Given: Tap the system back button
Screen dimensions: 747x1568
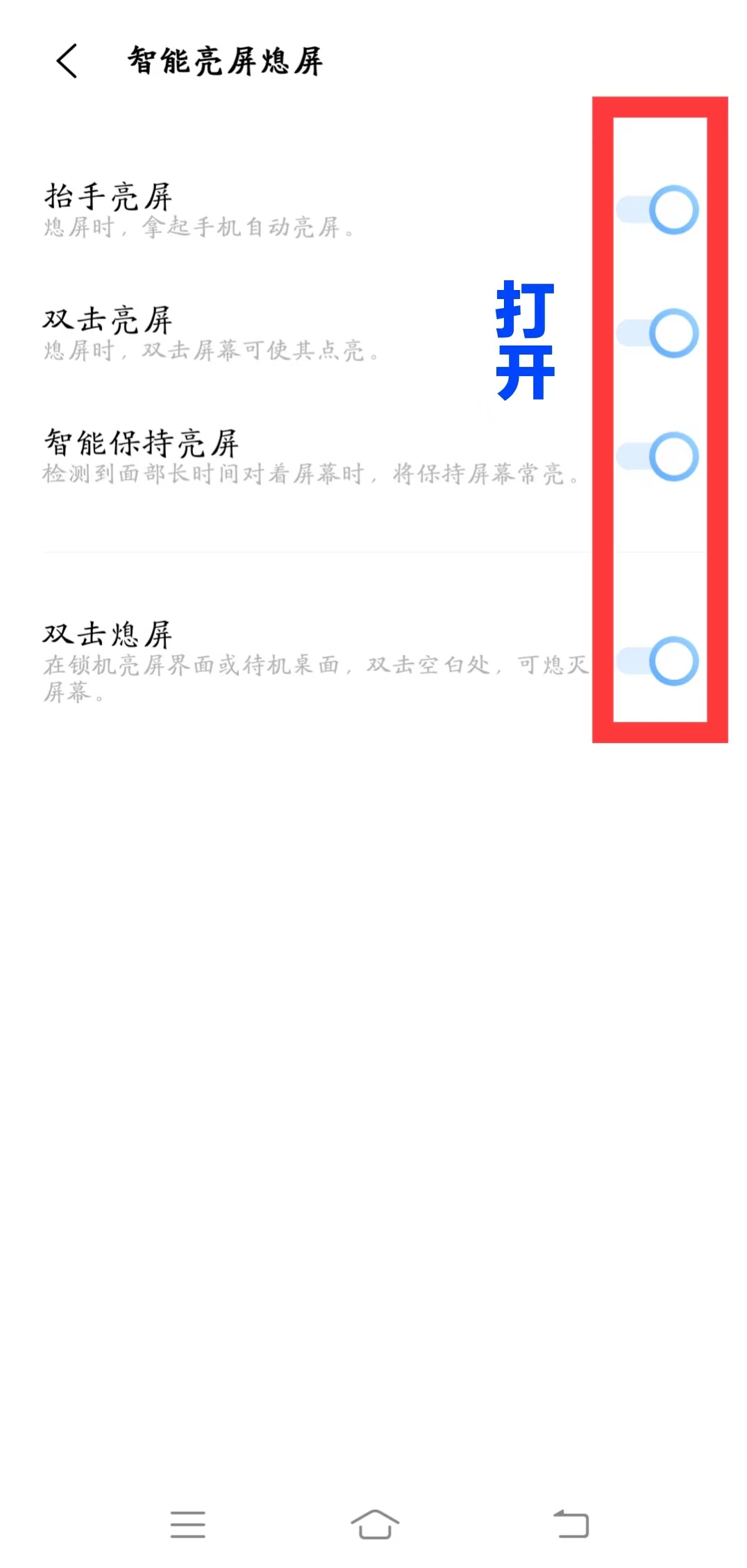Looking at the screenshot, I should [571, 1524].
